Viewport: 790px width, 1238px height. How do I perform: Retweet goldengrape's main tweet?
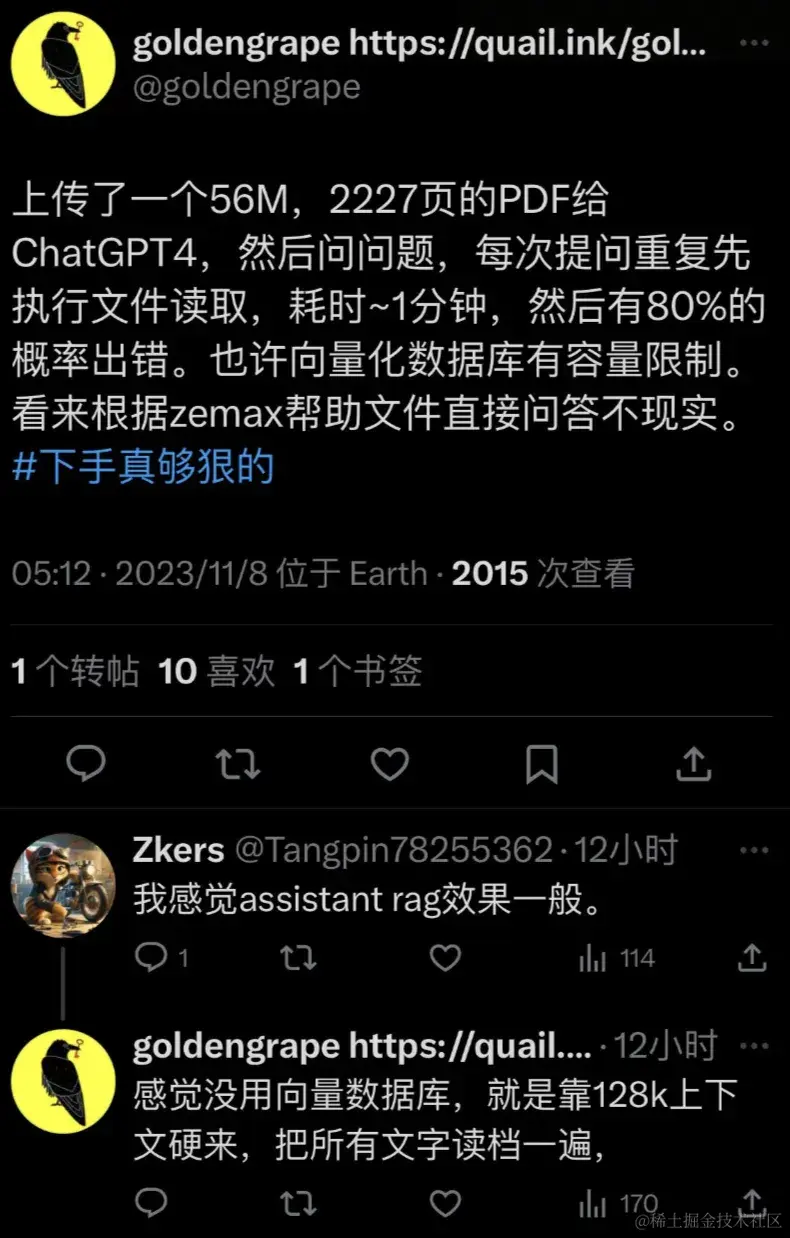[238, 764]
